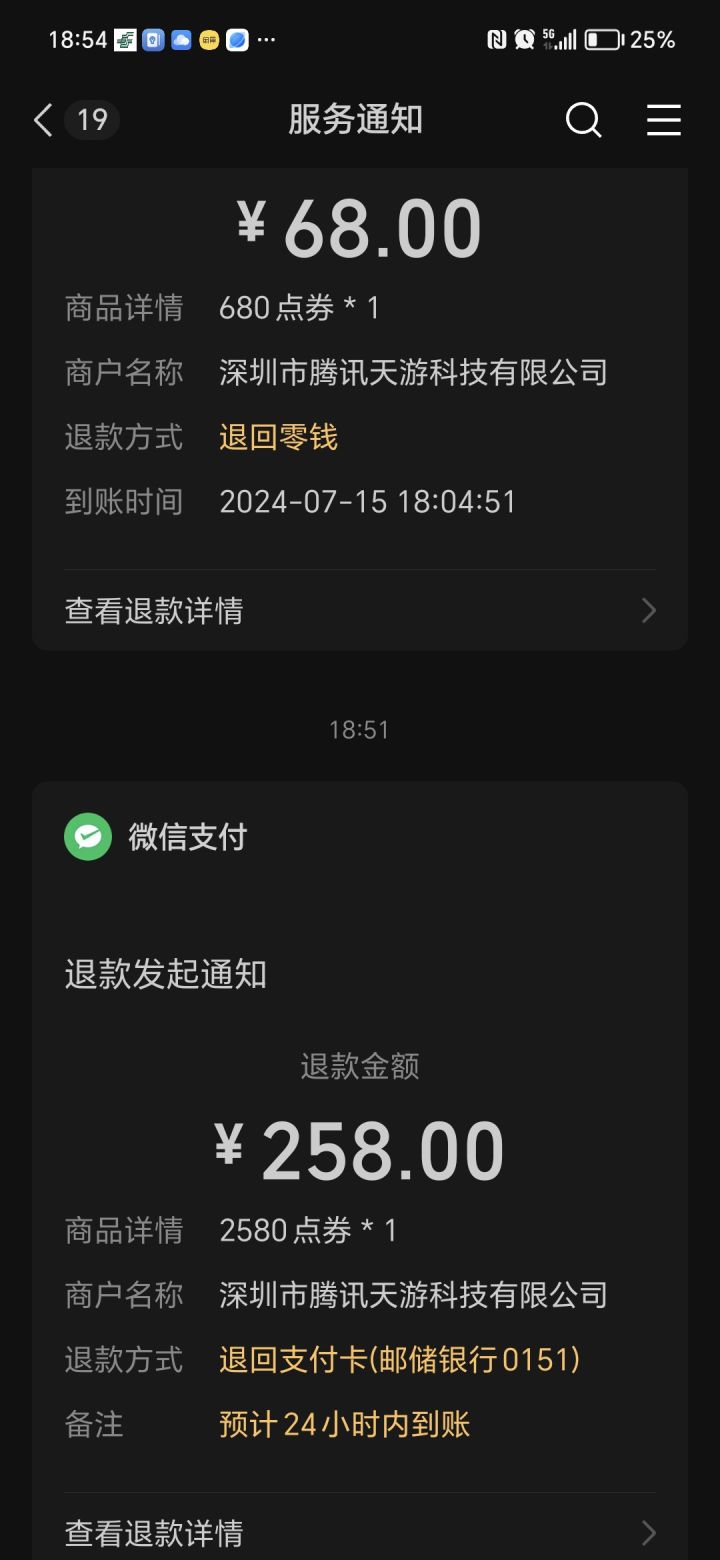This screenshot has width=720, height=1560.
Task: Go back to the chat list
Action: click(x=44, y=121)
